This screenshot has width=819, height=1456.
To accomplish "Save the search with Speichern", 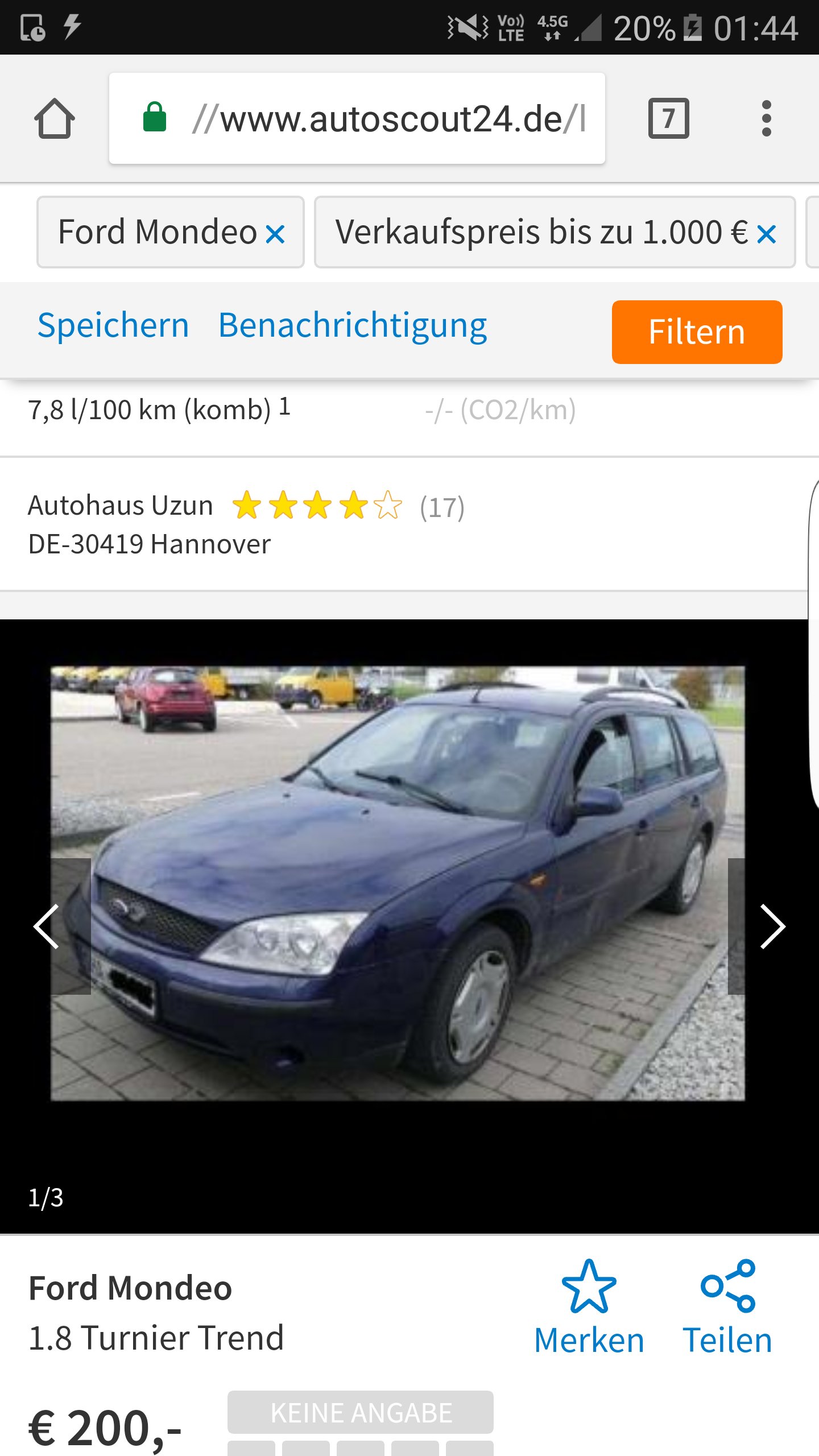I will [113, 326].
